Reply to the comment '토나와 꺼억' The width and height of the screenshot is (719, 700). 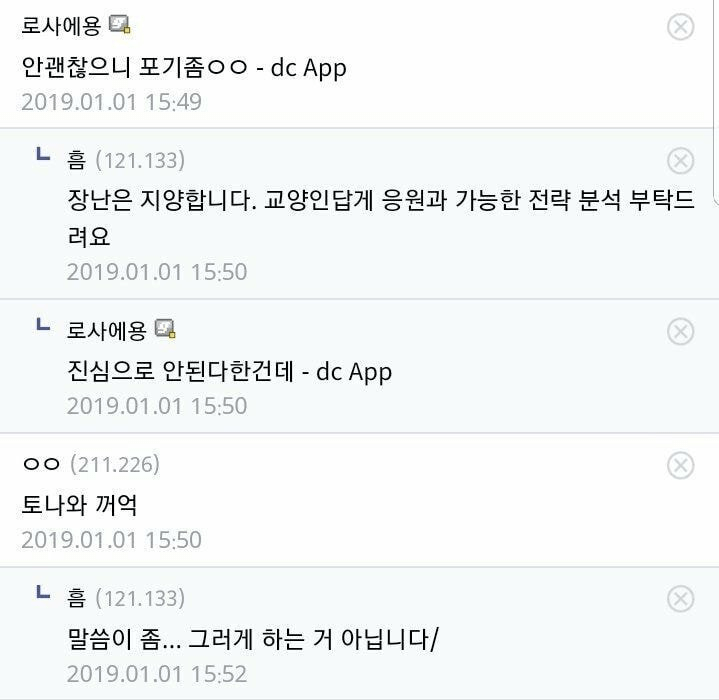[x=79, y=504]
